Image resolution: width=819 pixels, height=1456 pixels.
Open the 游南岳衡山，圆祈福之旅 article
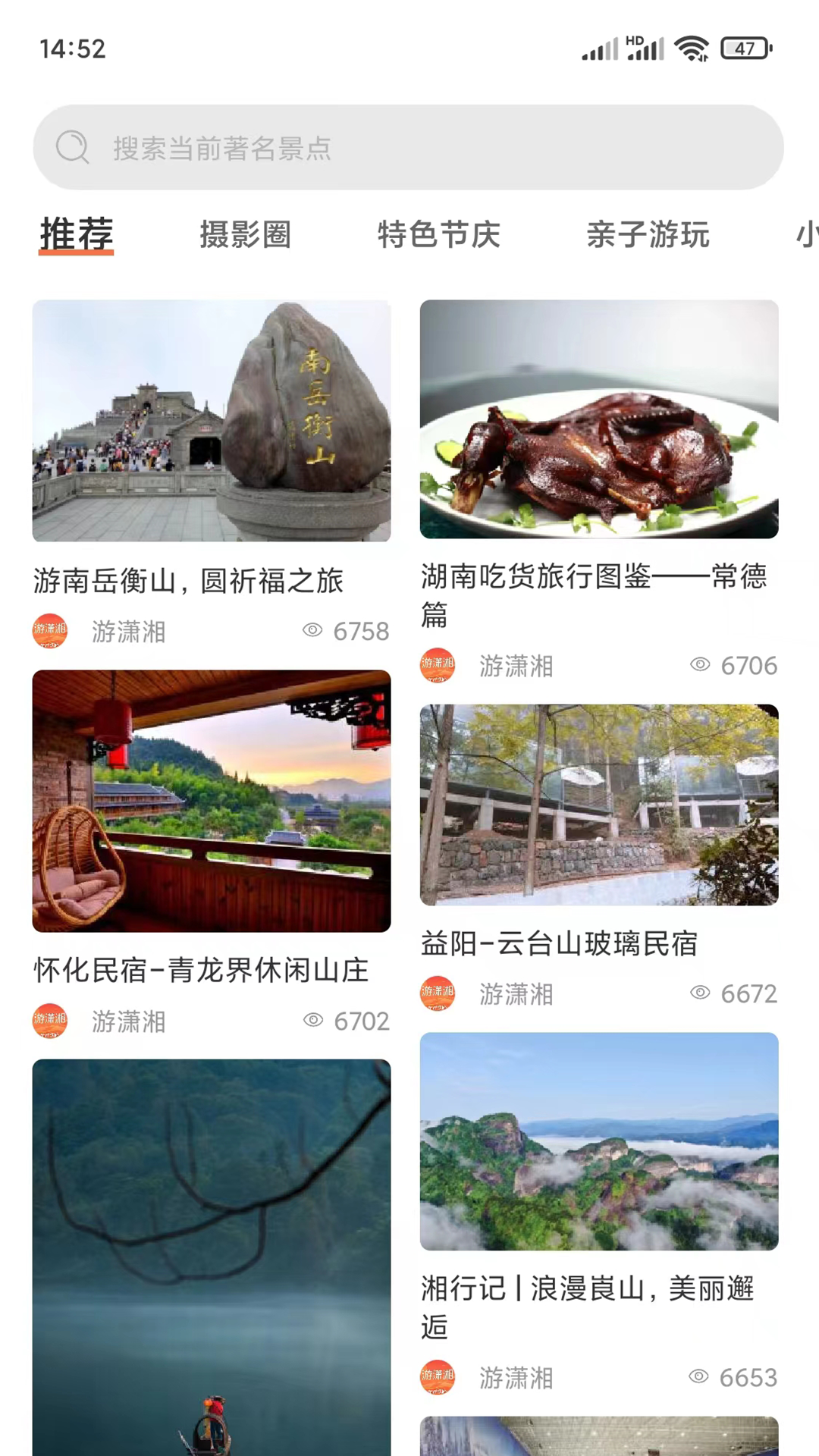coord(212,422)
